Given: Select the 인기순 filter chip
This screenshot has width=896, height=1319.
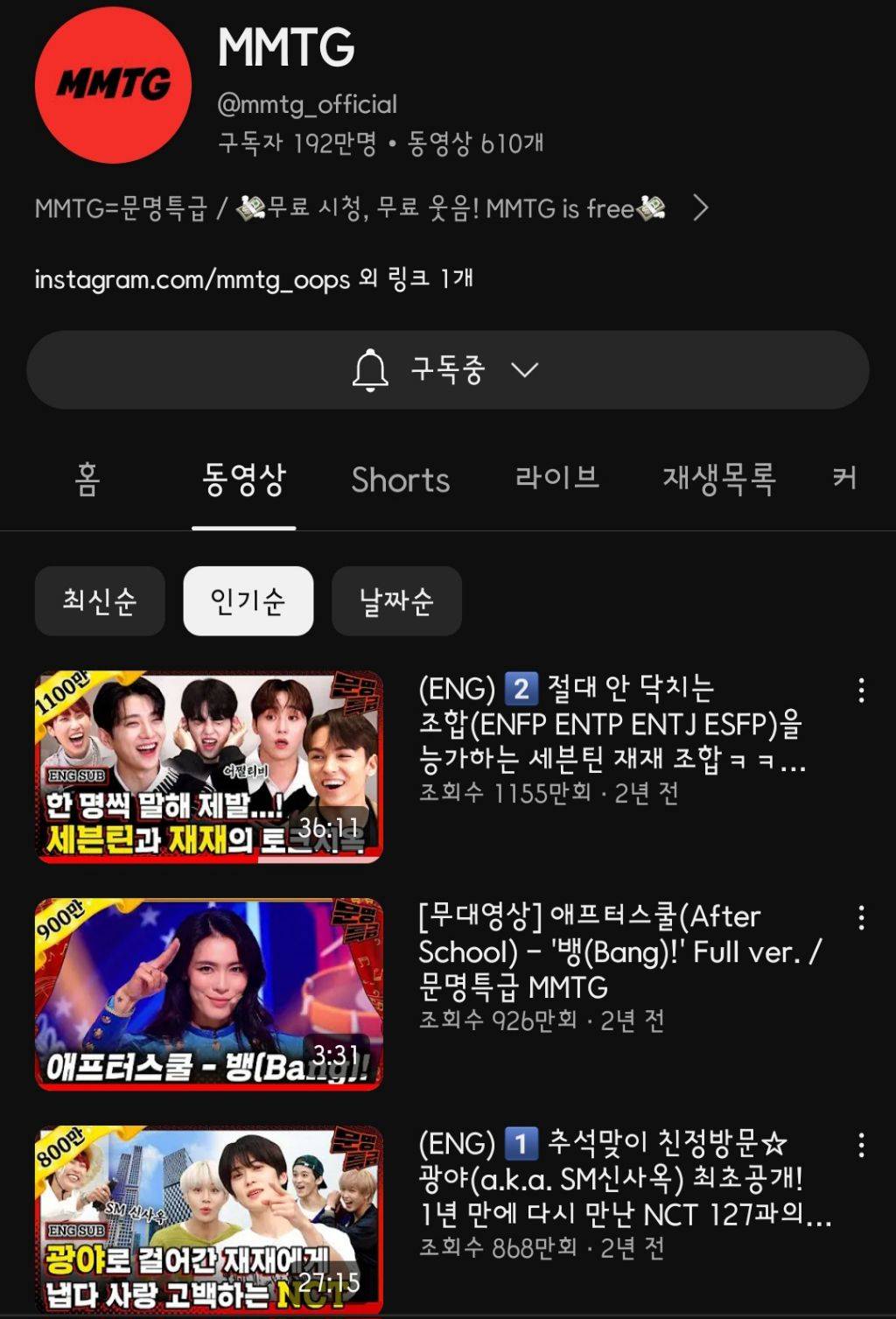Looking at the screenshot, I should point(247,600).
